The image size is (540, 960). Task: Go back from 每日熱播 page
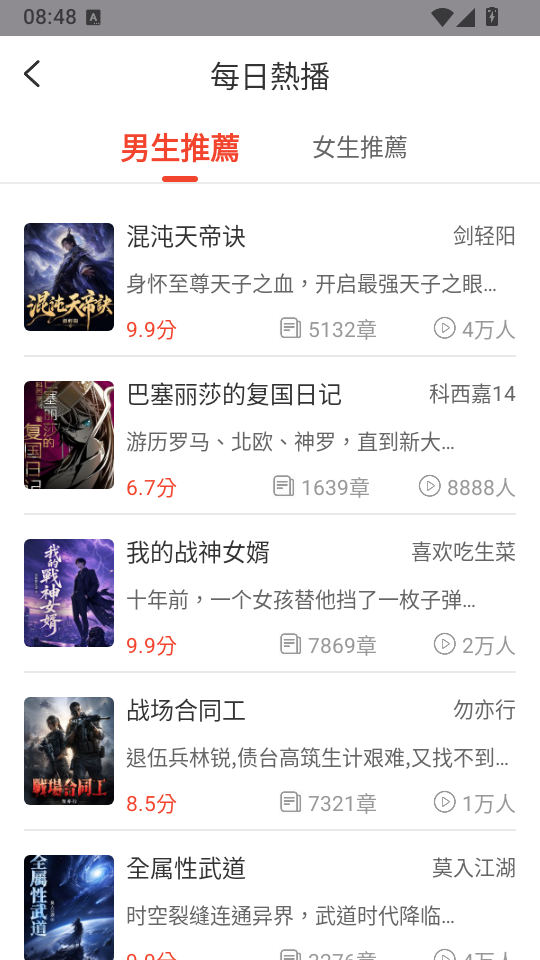(32, 74)
